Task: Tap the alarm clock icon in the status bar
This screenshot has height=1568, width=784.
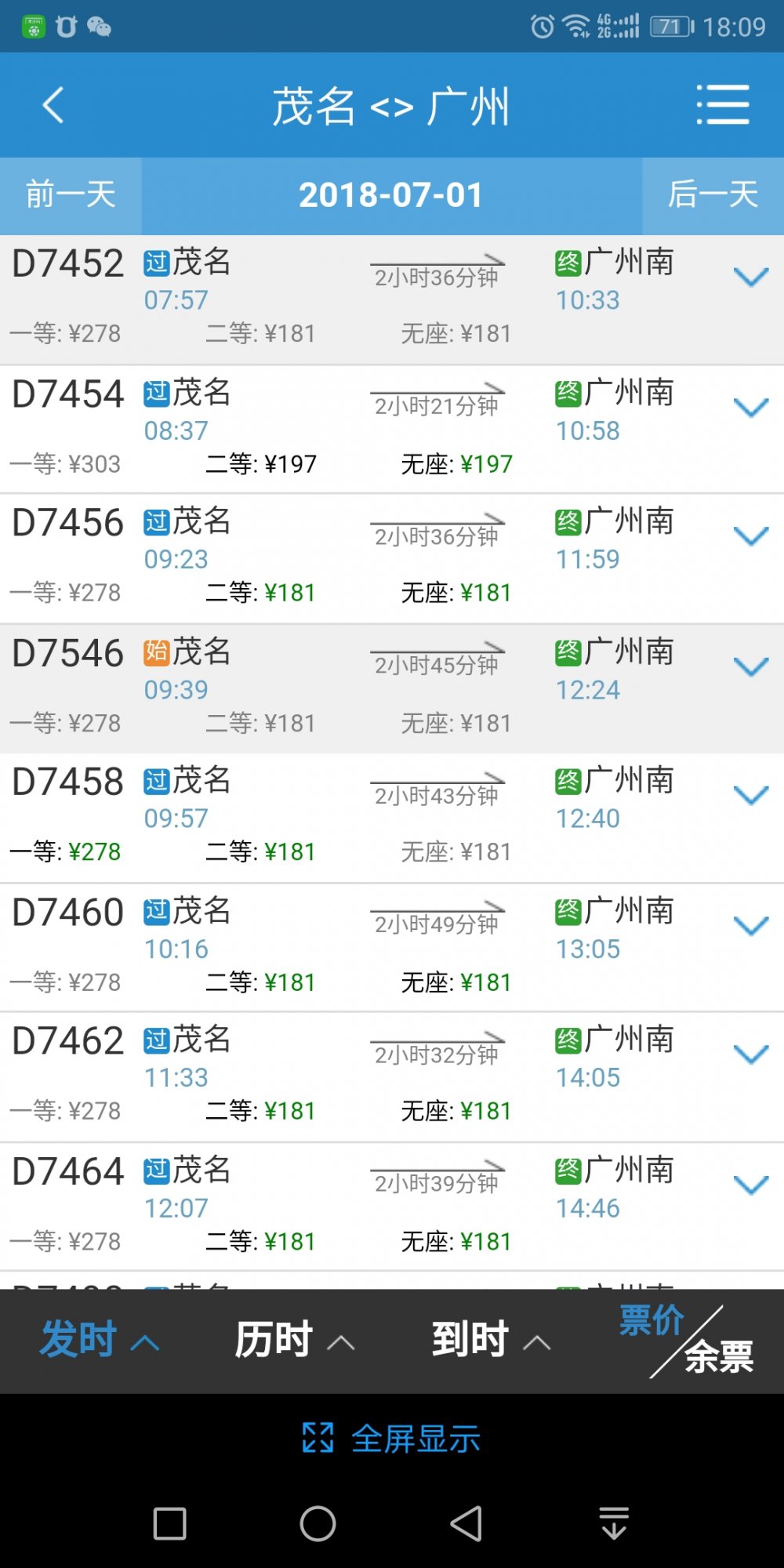Action: 542,25
